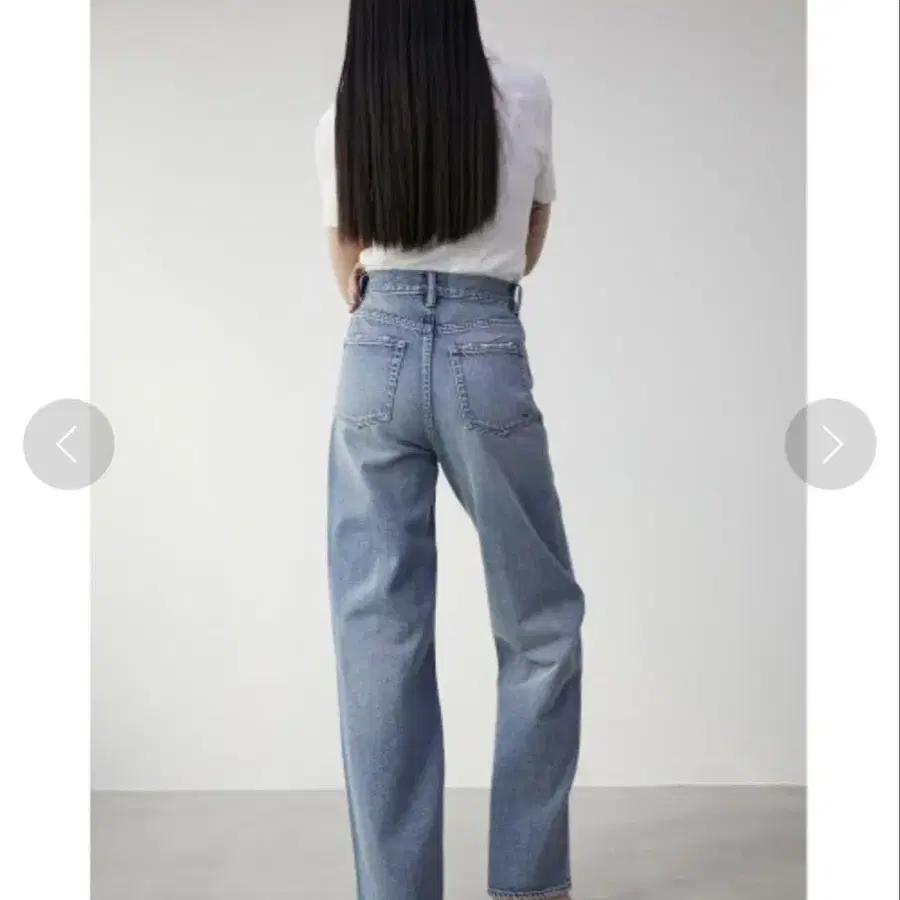
Task: Open the jeans photo in full view
Action: tap(449, 450)
